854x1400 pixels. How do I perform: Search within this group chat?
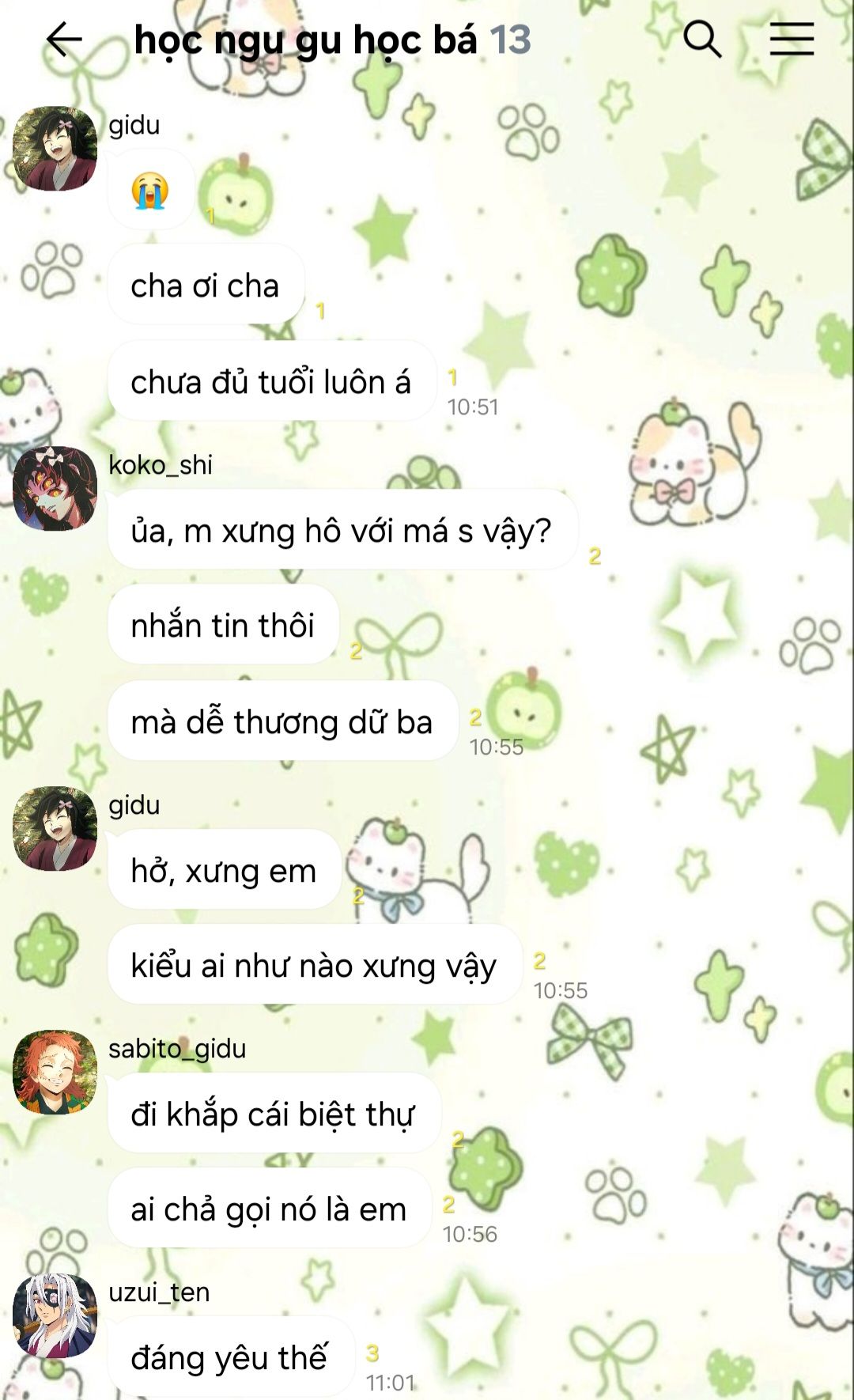pos(702,39)
